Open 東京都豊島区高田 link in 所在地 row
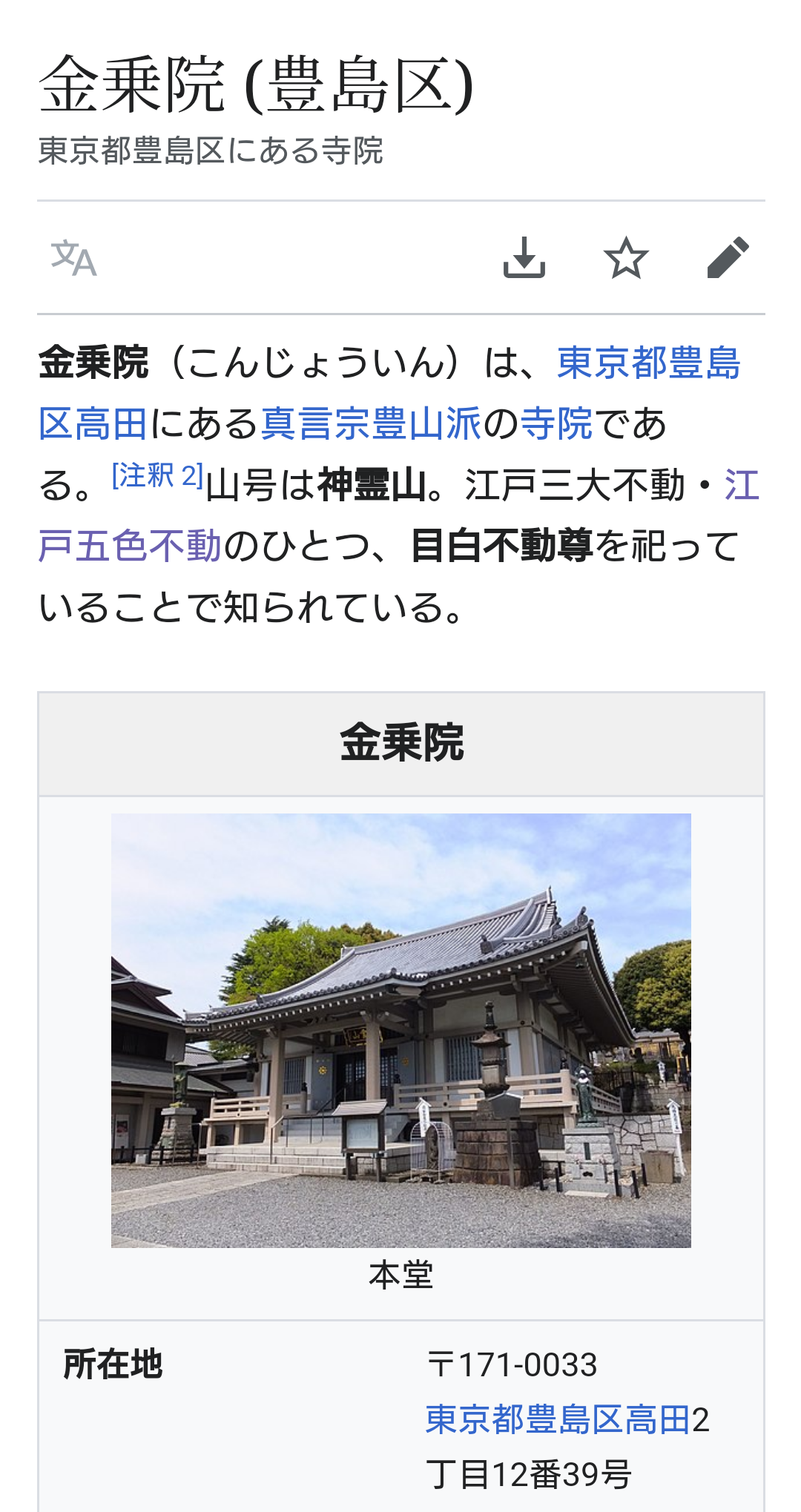The height and width of the screenshot is (1512, 801). [x=558, y=1419]
